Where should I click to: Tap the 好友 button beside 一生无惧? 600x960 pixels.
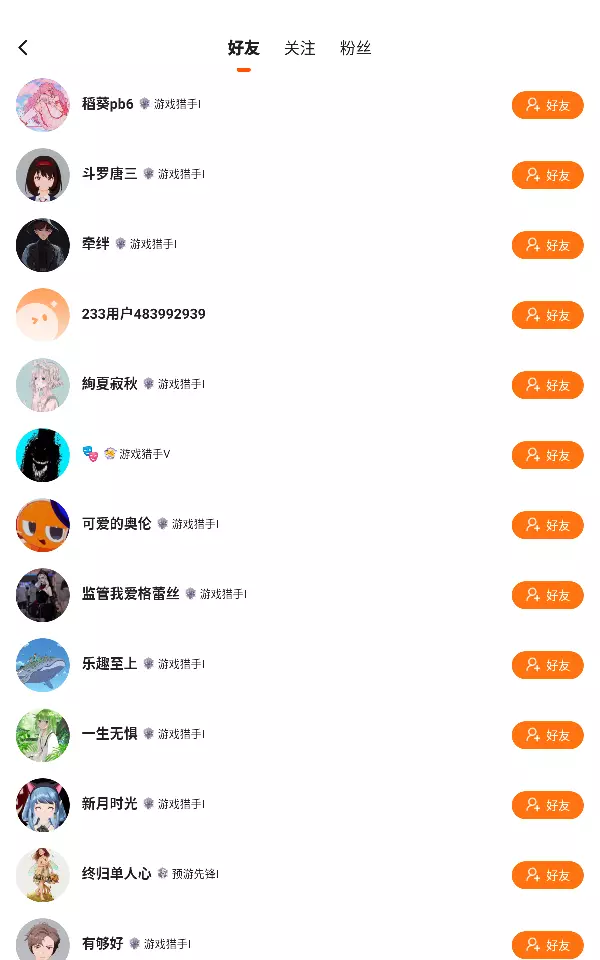(x=547, y=735)
